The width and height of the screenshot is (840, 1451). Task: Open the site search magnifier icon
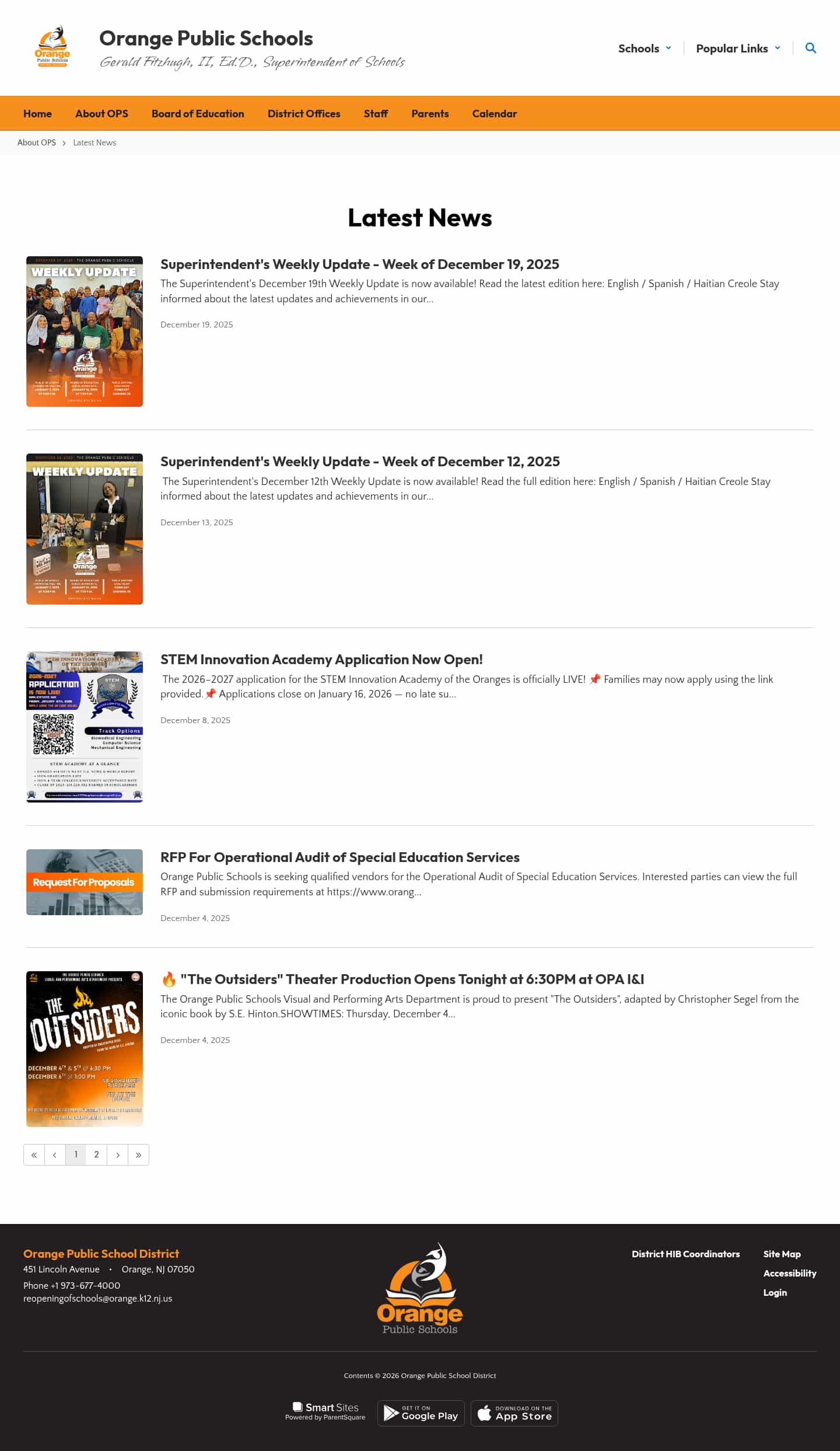810,48
